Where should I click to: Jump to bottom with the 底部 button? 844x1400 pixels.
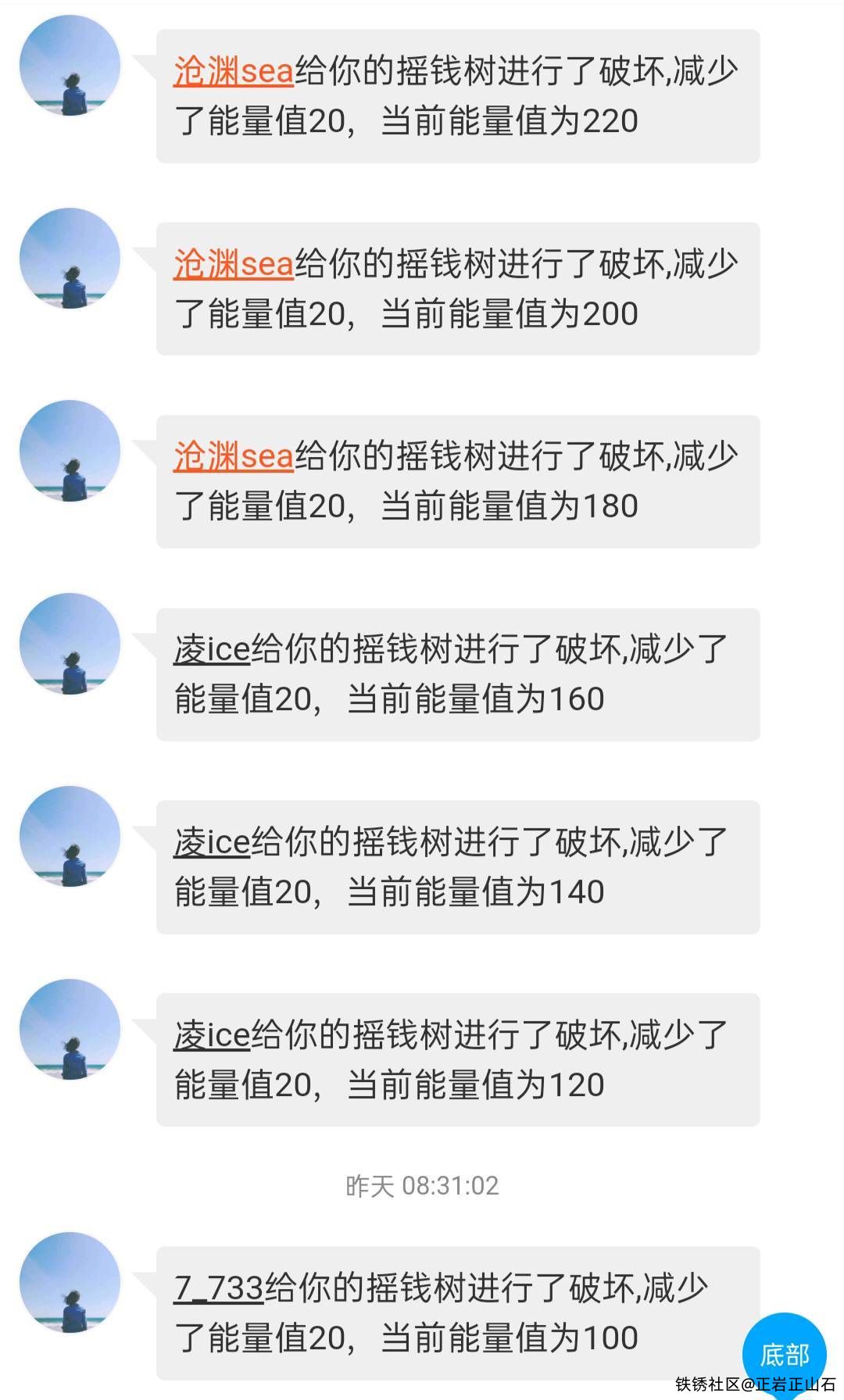point(784,1353)
